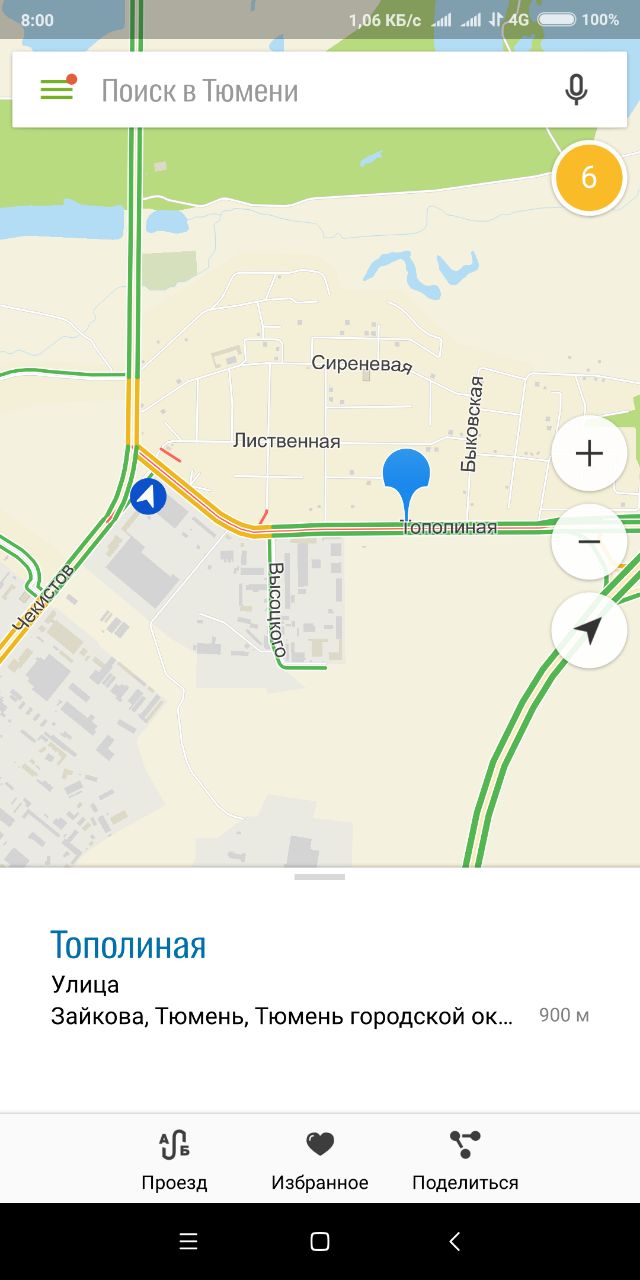The height and width of the screenshot is (1280, 640).
Task: Tap the 'Поиск в Тюмени' search field
Action: click(320, 90)
